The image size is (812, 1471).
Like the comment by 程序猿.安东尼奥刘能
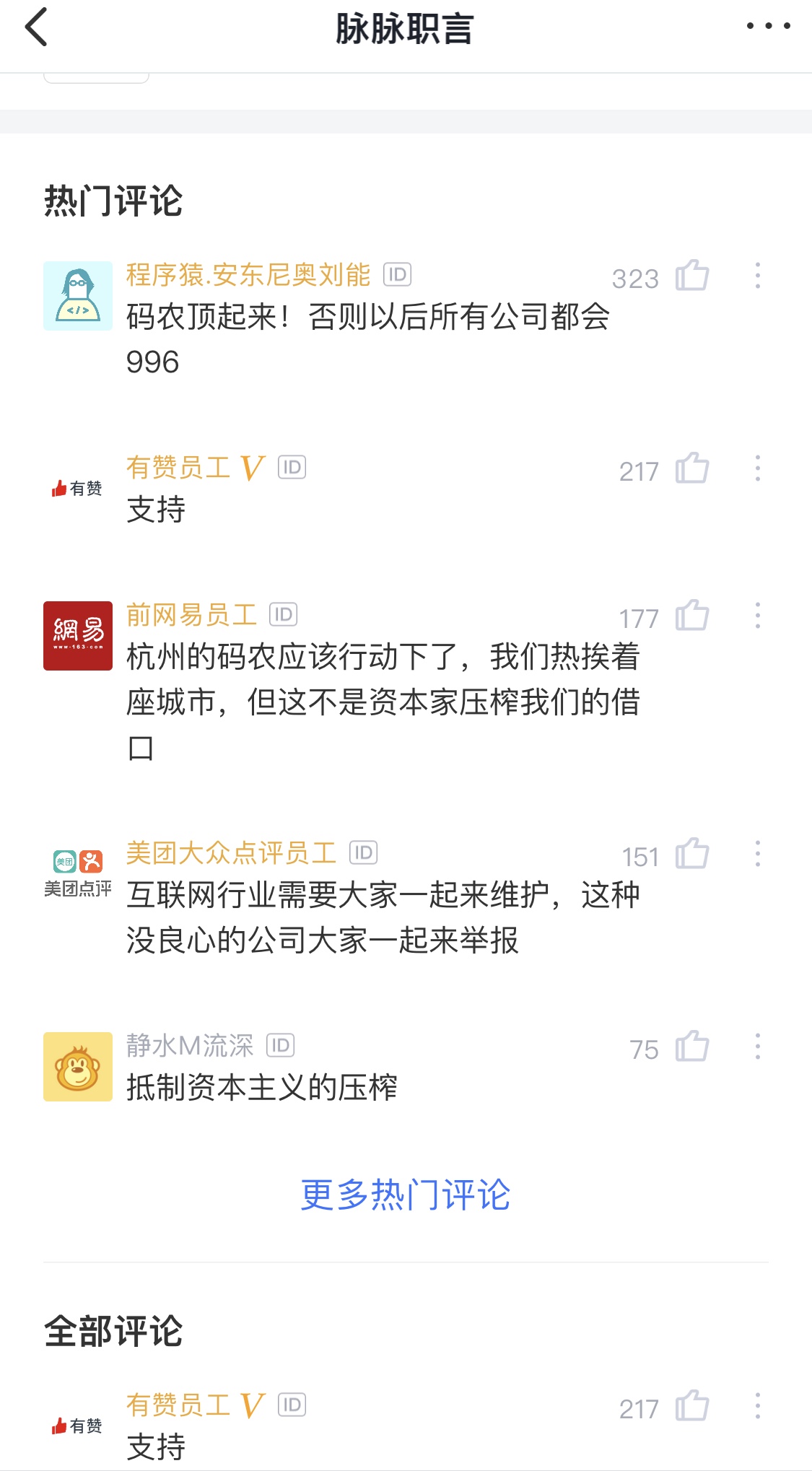point(691,276)
